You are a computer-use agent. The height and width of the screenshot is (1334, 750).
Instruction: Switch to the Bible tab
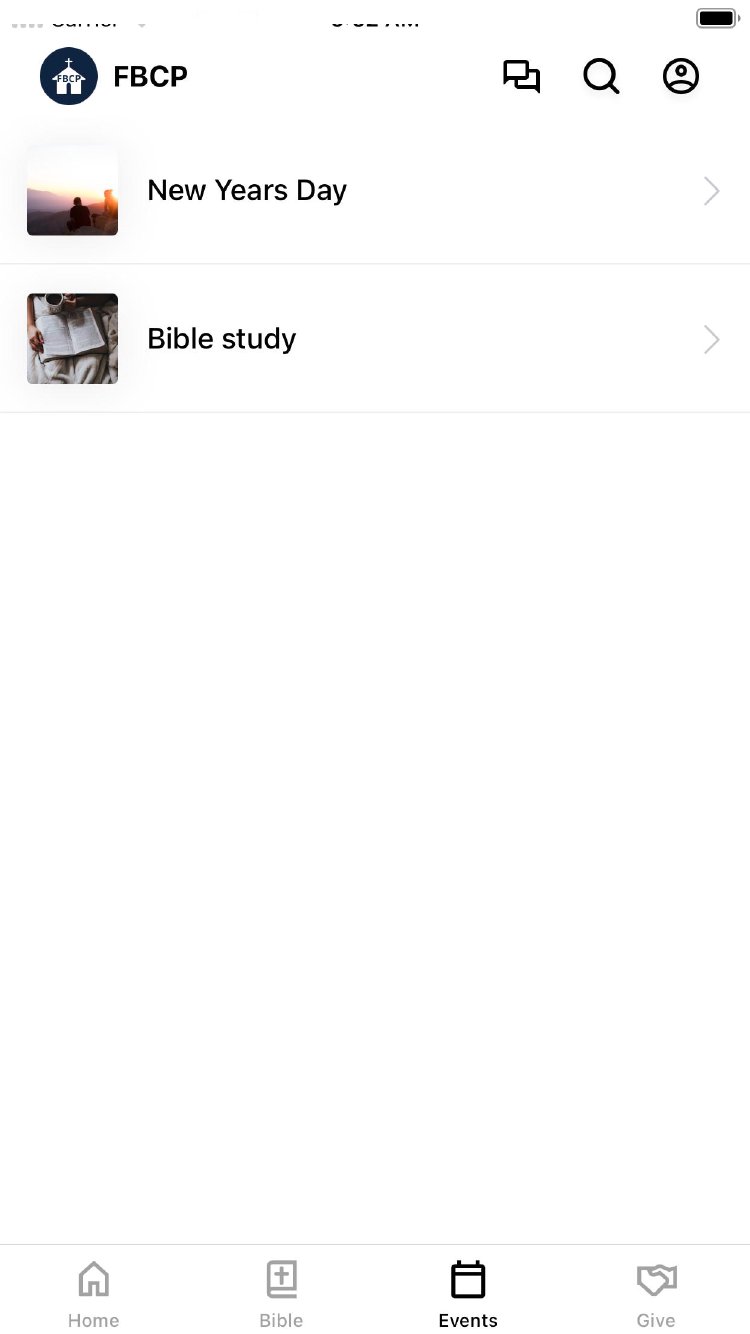(281, 1293)
